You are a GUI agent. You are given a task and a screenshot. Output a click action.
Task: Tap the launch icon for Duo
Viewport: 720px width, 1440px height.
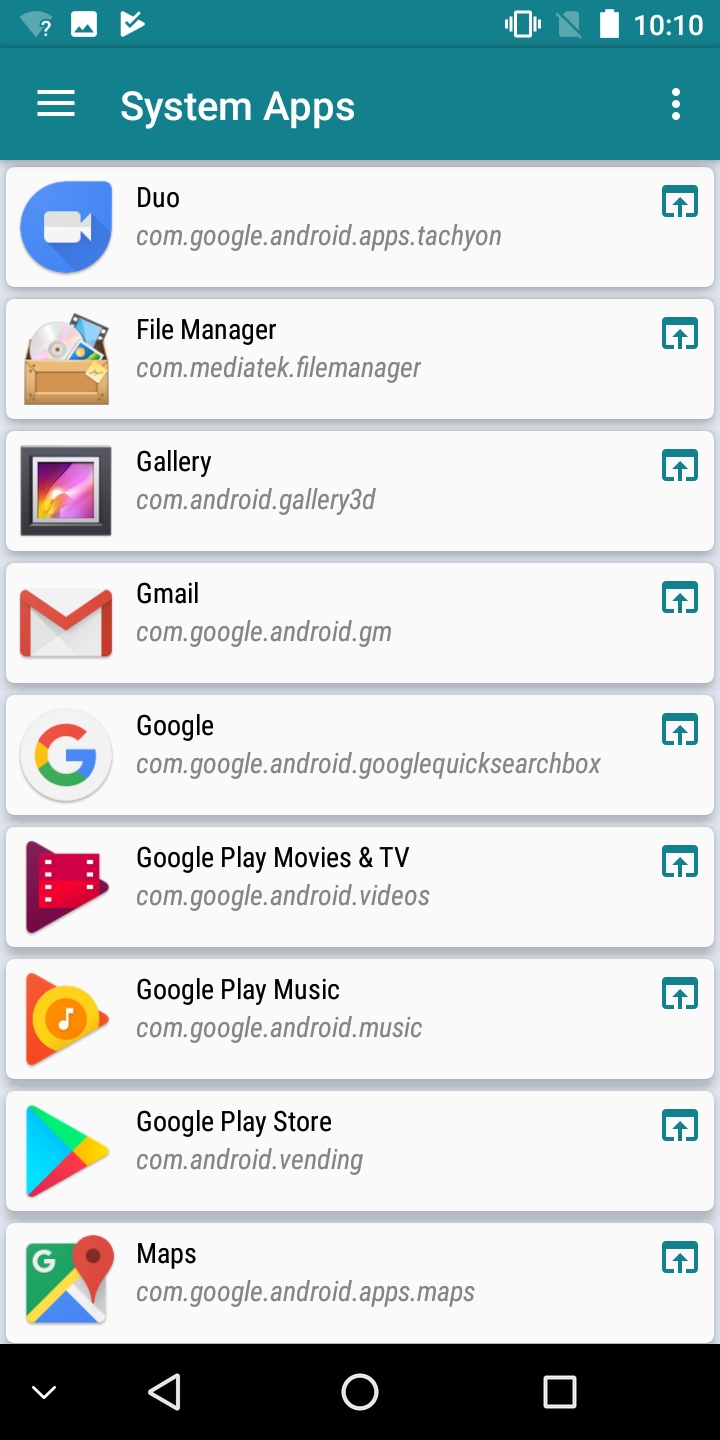680,202
